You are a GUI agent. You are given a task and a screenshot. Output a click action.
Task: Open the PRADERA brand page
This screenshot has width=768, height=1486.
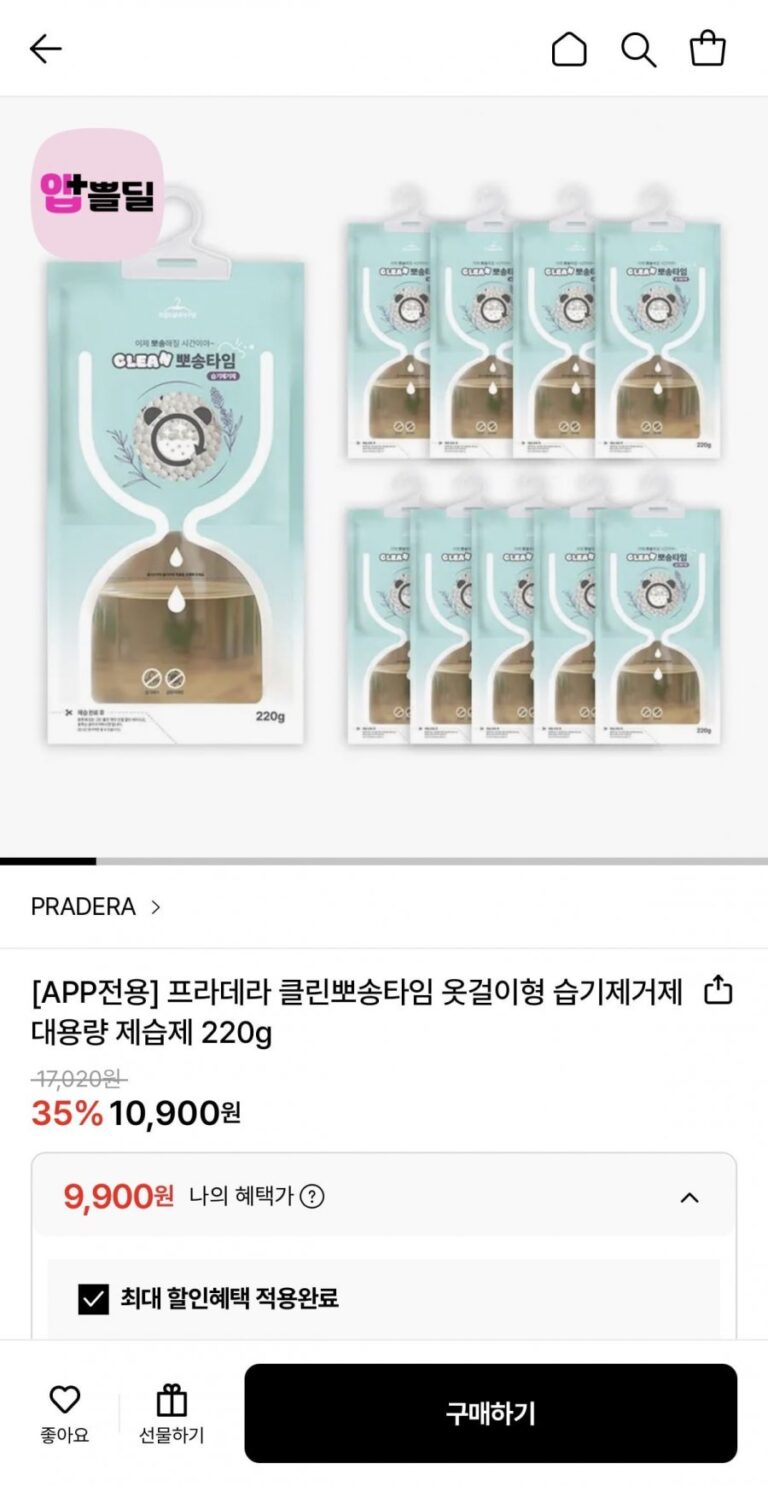pyautogui.click(x=96, y=907)
